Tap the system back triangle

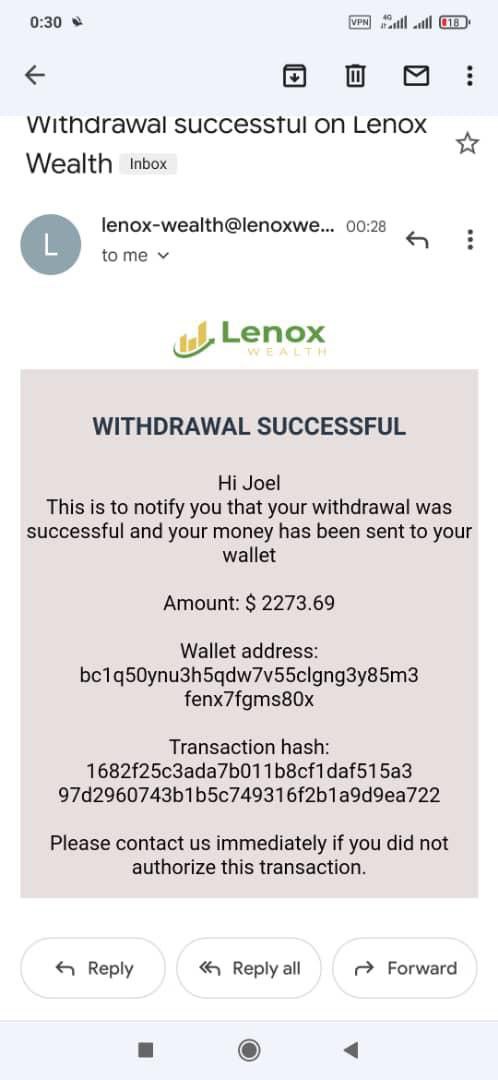coord(351,1050)
